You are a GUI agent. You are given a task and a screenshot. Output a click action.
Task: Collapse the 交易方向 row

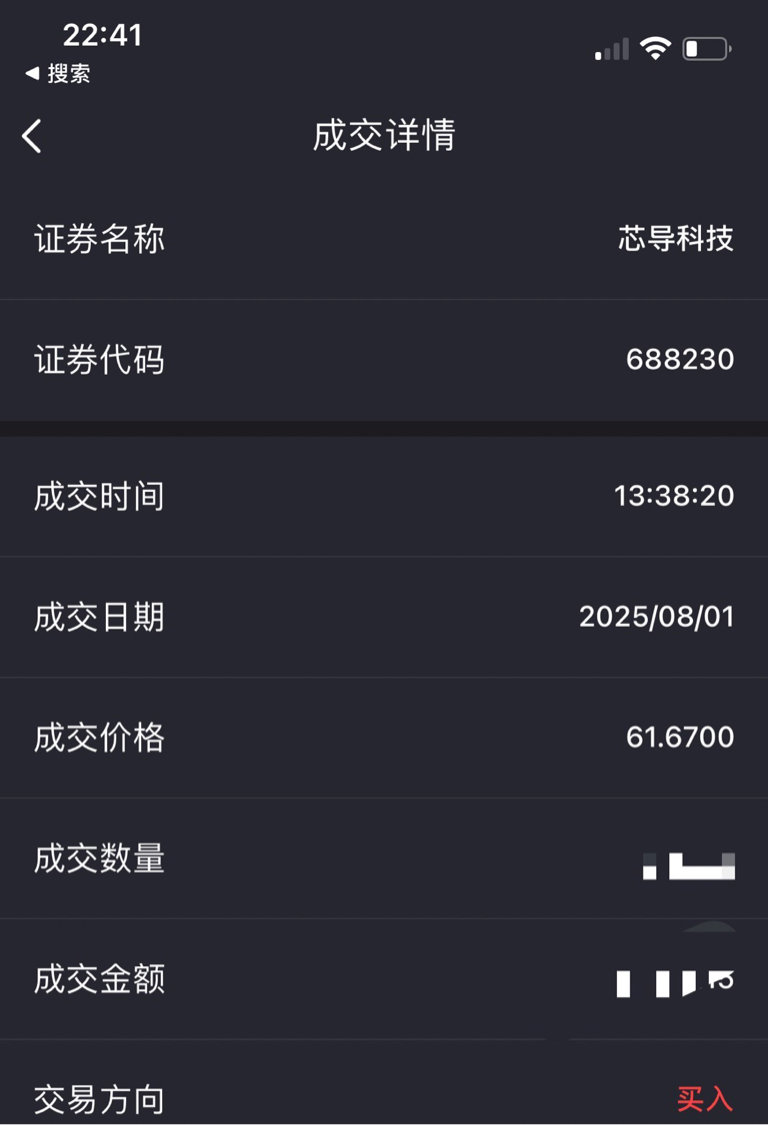pos(384,1100)
